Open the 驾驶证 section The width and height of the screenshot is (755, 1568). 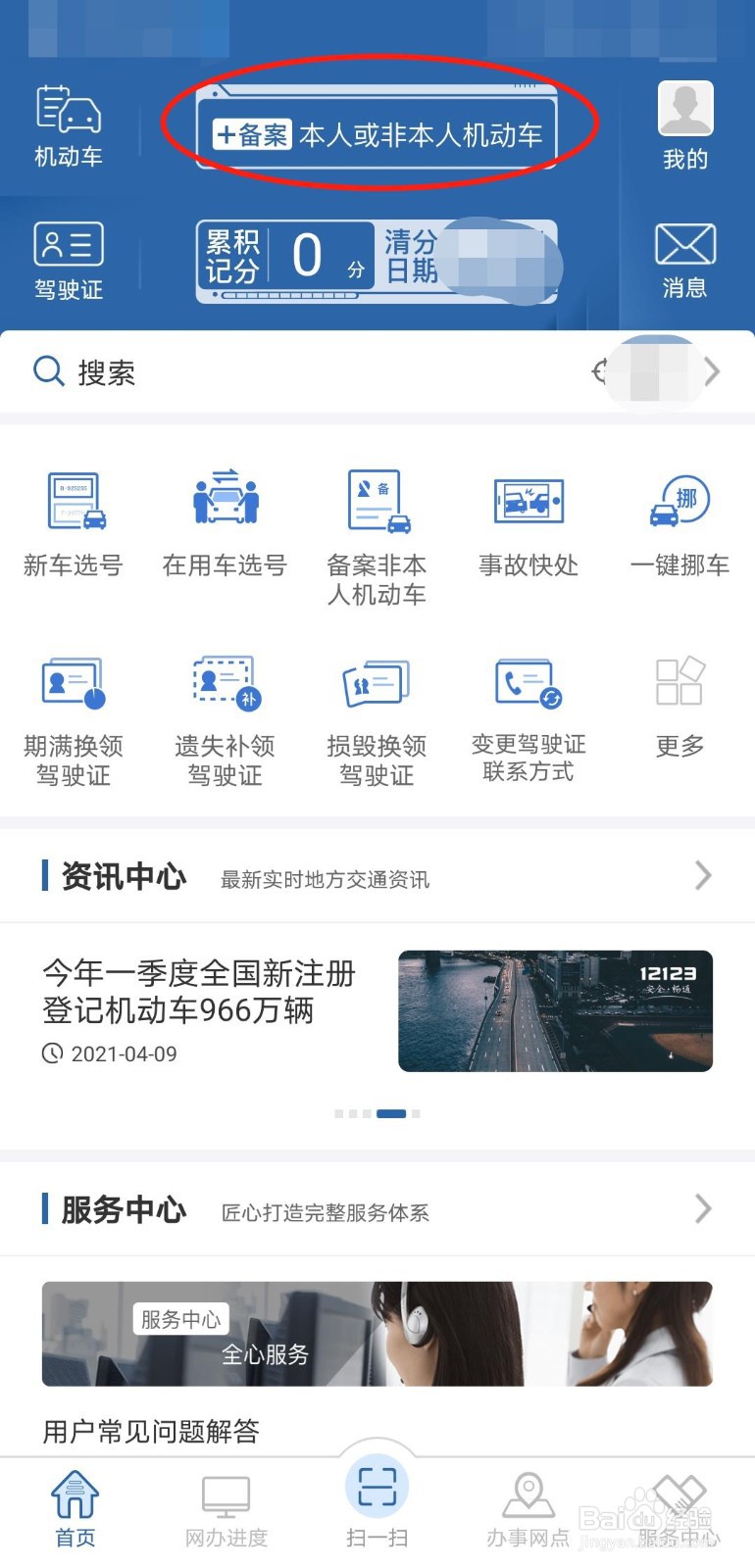[x=68, y=261]
